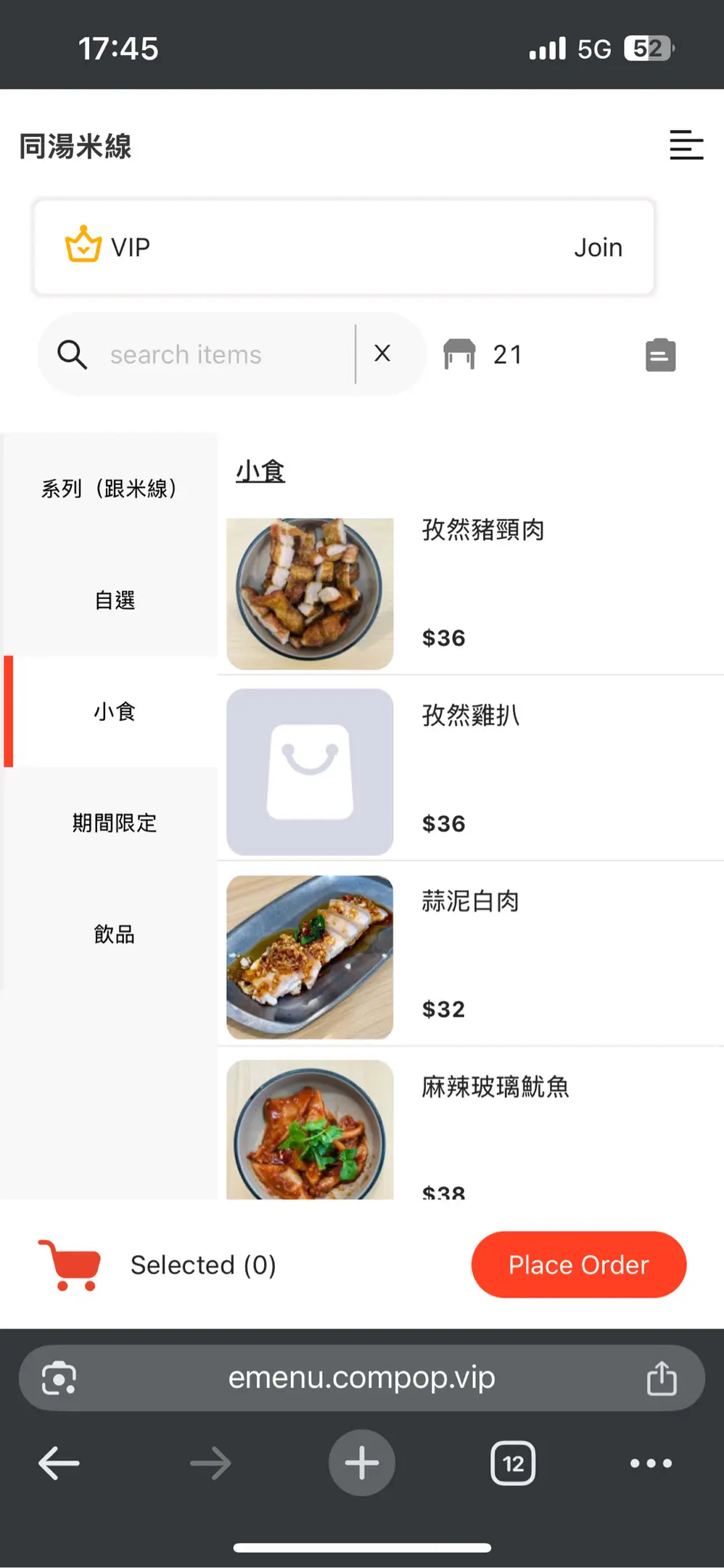
Task: Focus the search items field
Action: click(x=218, y=355)
